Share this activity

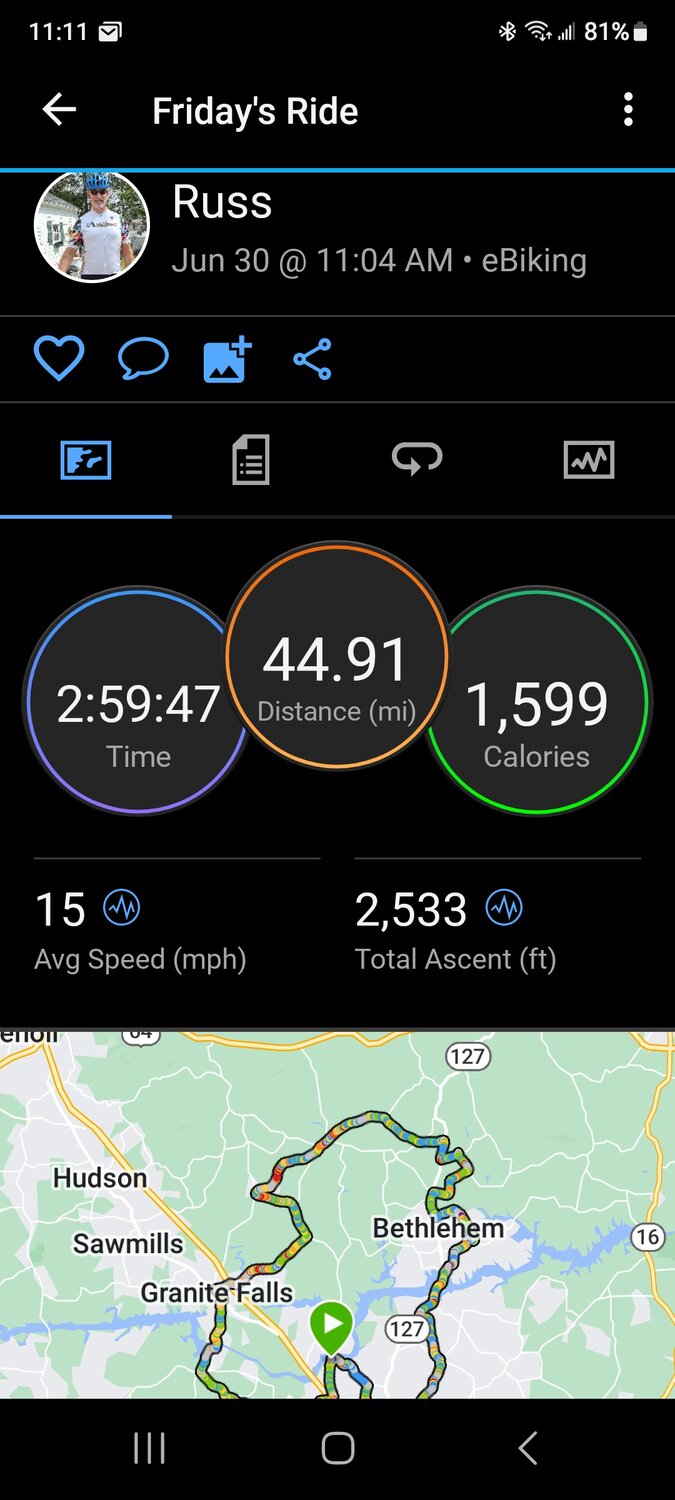[x=312, y=359]
